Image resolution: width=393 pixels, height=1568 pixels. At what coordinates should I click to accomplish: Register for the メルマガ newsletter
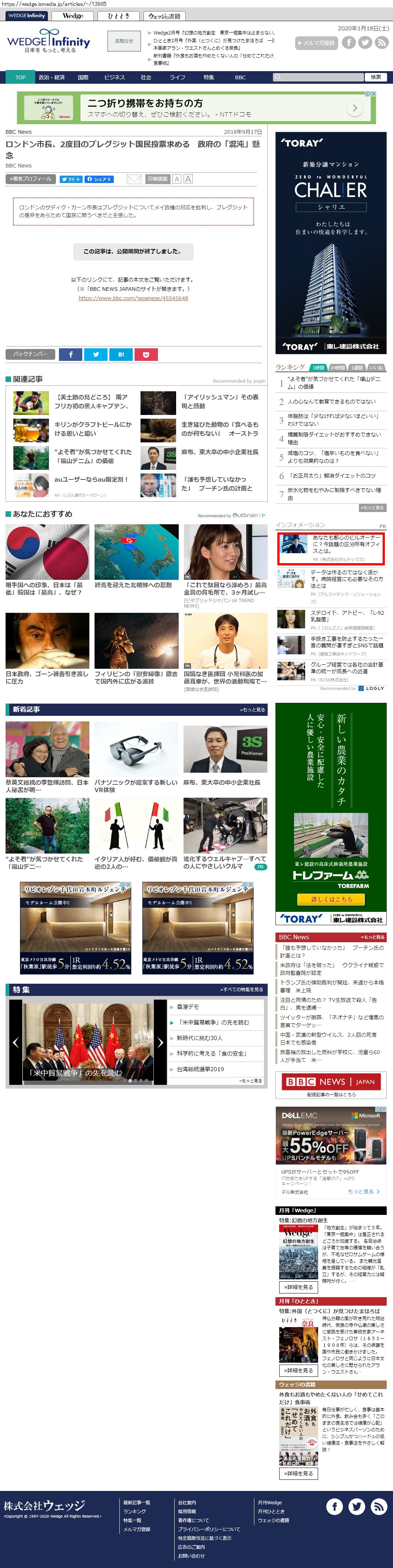coord(316,43)
